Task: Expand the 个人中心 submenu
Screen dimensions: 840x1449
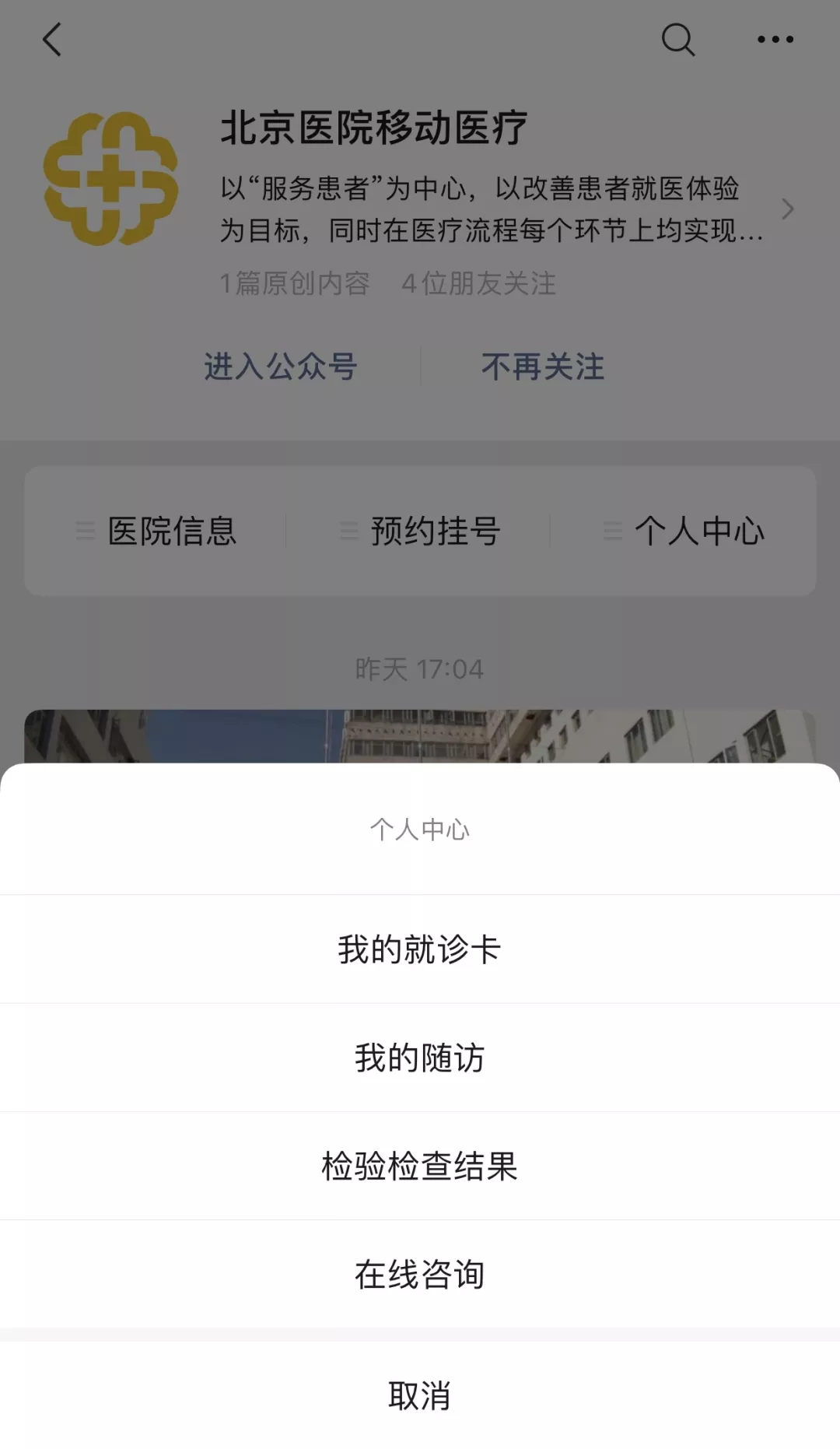Action: [700, 532]
